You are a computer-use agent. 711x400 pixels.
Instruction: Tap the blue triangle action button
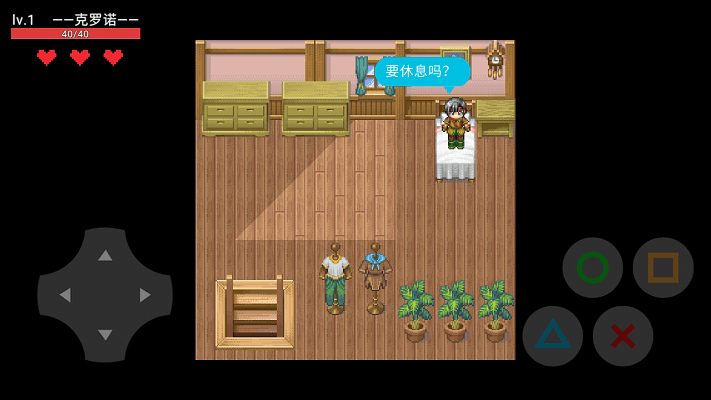[552, 336]
